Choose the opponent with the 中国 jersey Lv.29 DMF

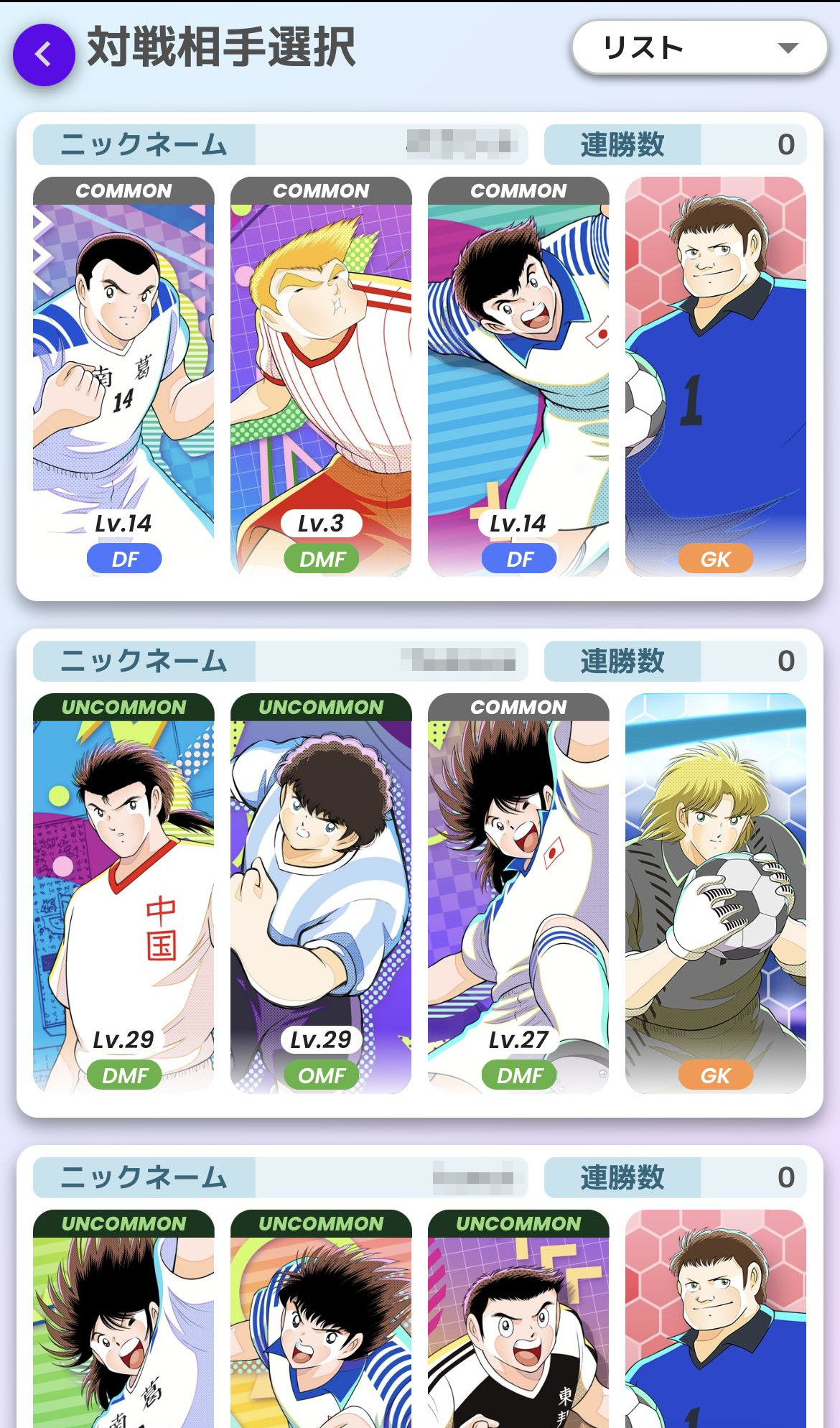420,873
